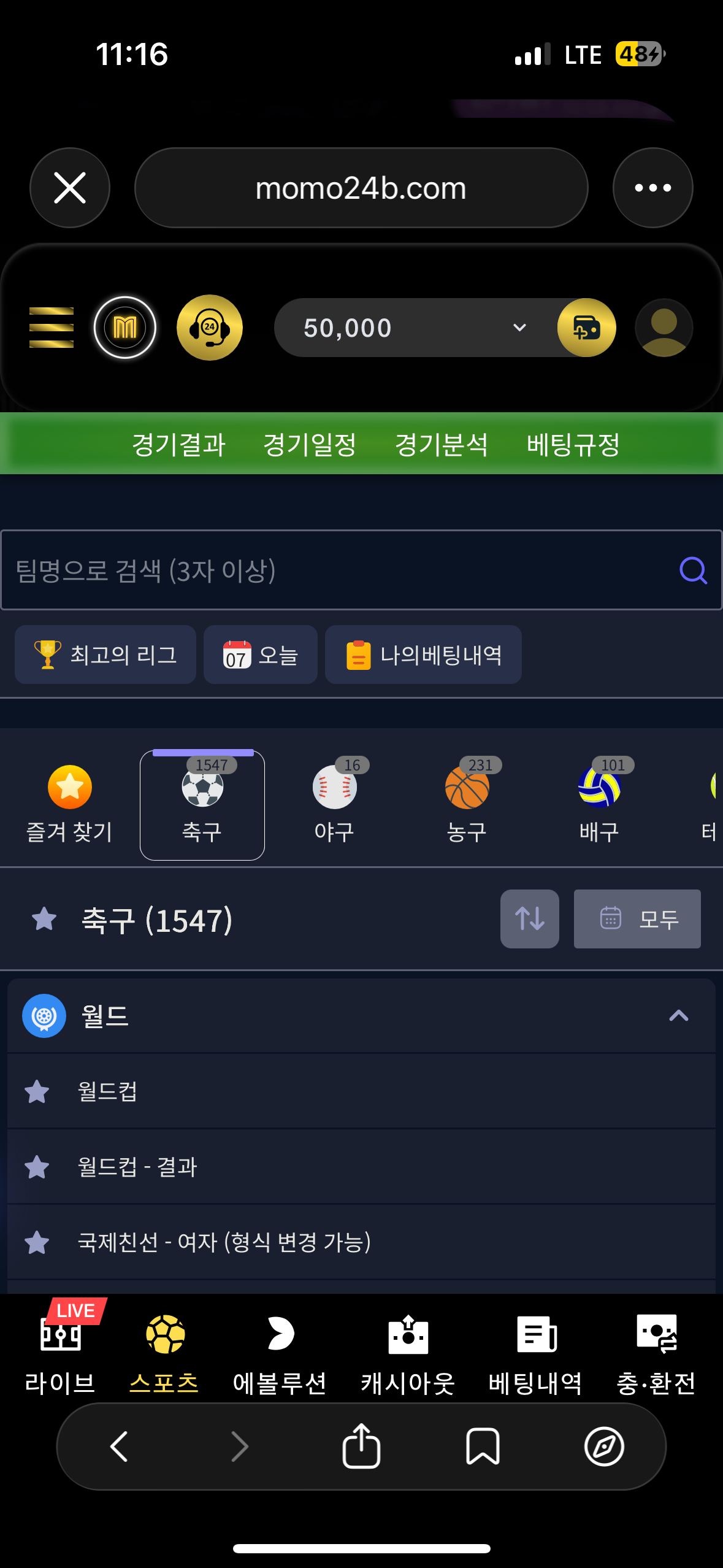Filter by 오늘 matches
This screenshot has width=723, height=1568.
(x=261, y=655)
